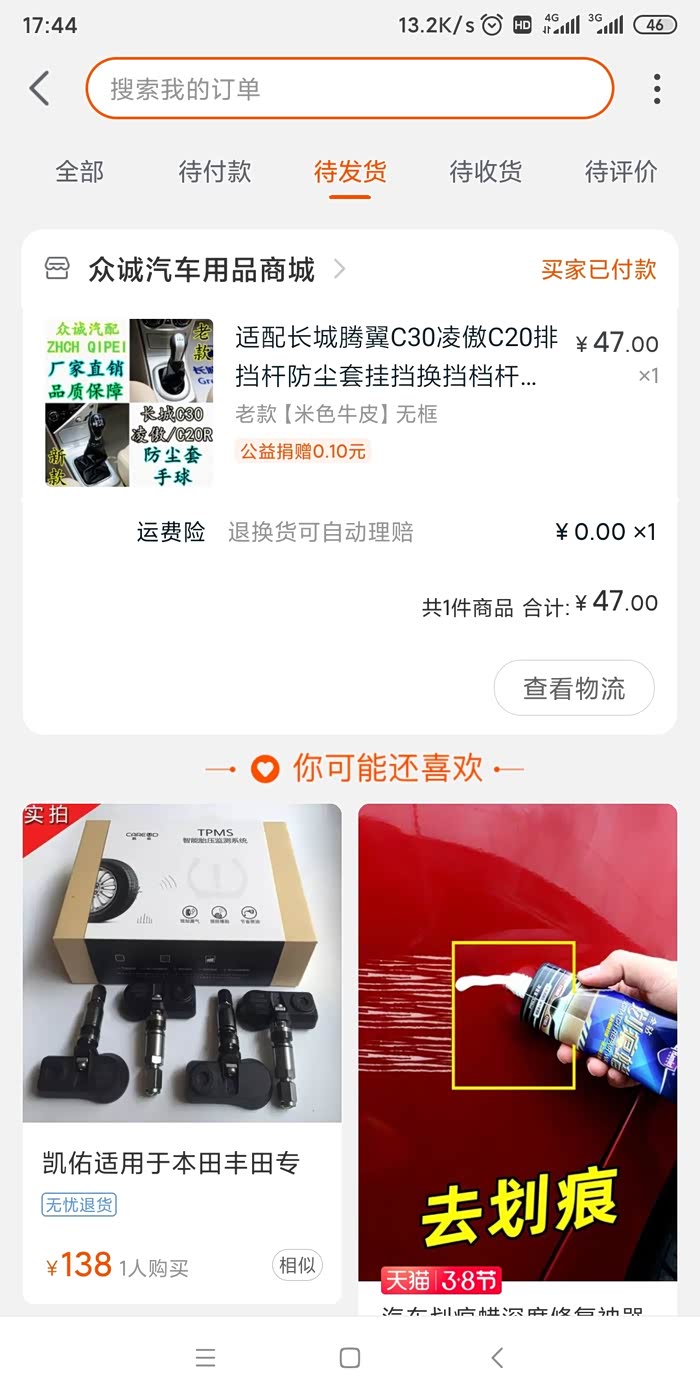700x1400 pixels.
Task: Open the 凯佑适用于本田丰田专 product card
Action: pyautogui.click(x=182, y=1050)
